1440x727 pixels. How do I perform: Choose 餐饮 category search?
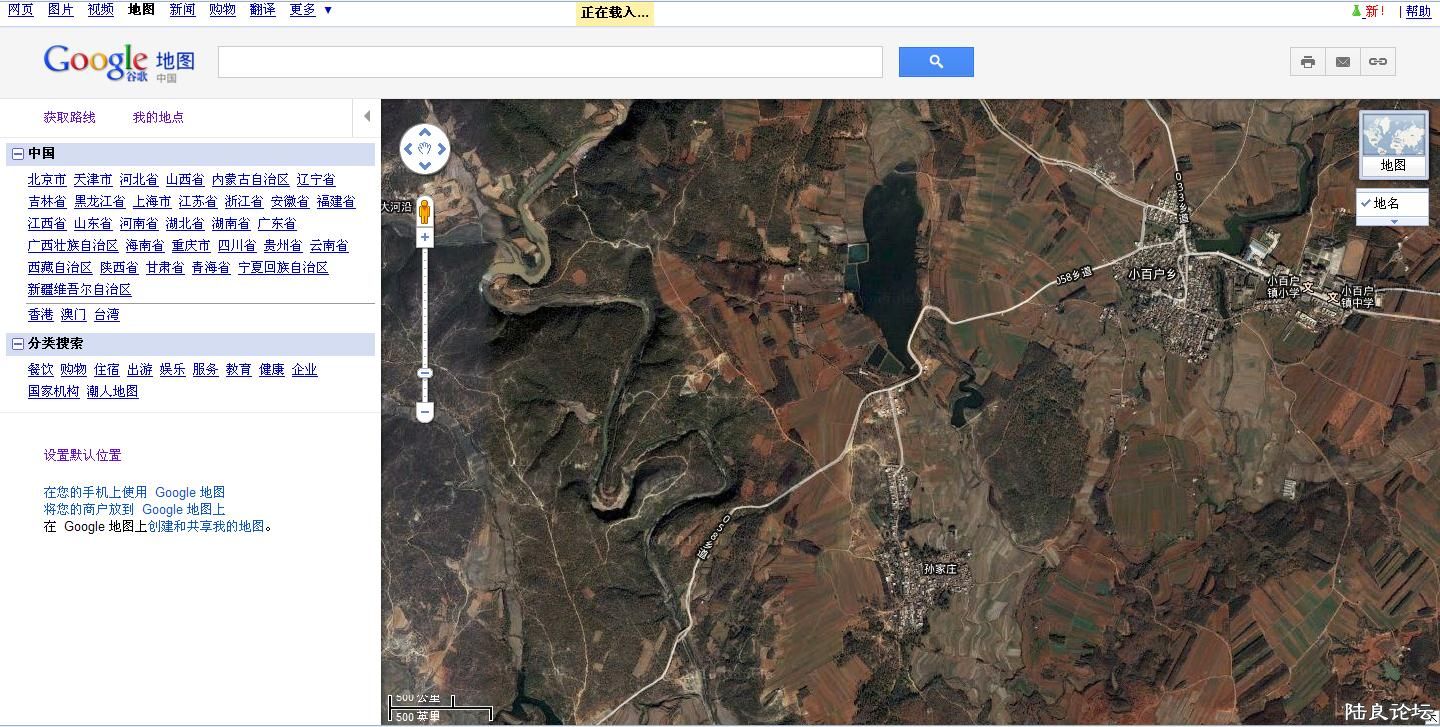(41, 370)
